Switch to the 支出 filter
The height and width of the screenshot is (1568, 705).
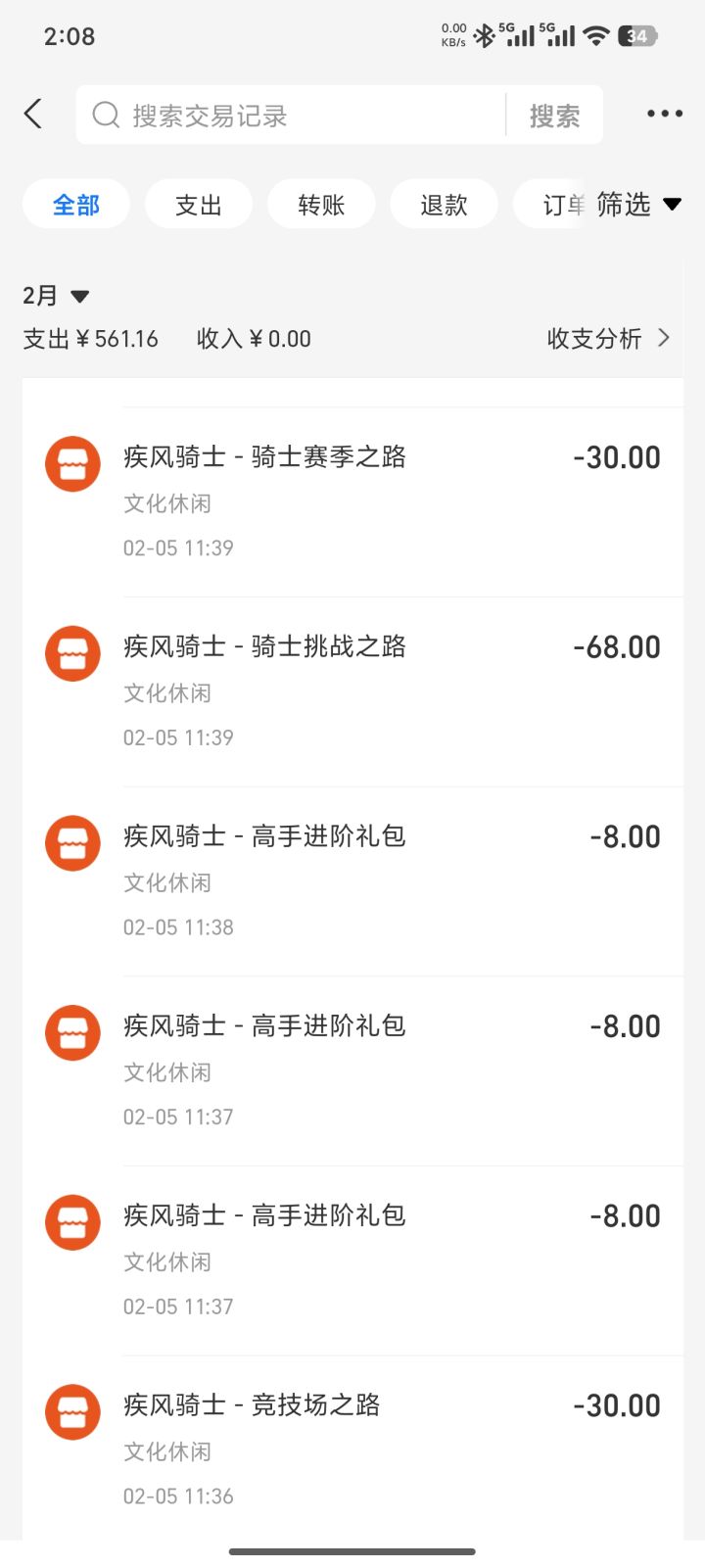(199, 204)
